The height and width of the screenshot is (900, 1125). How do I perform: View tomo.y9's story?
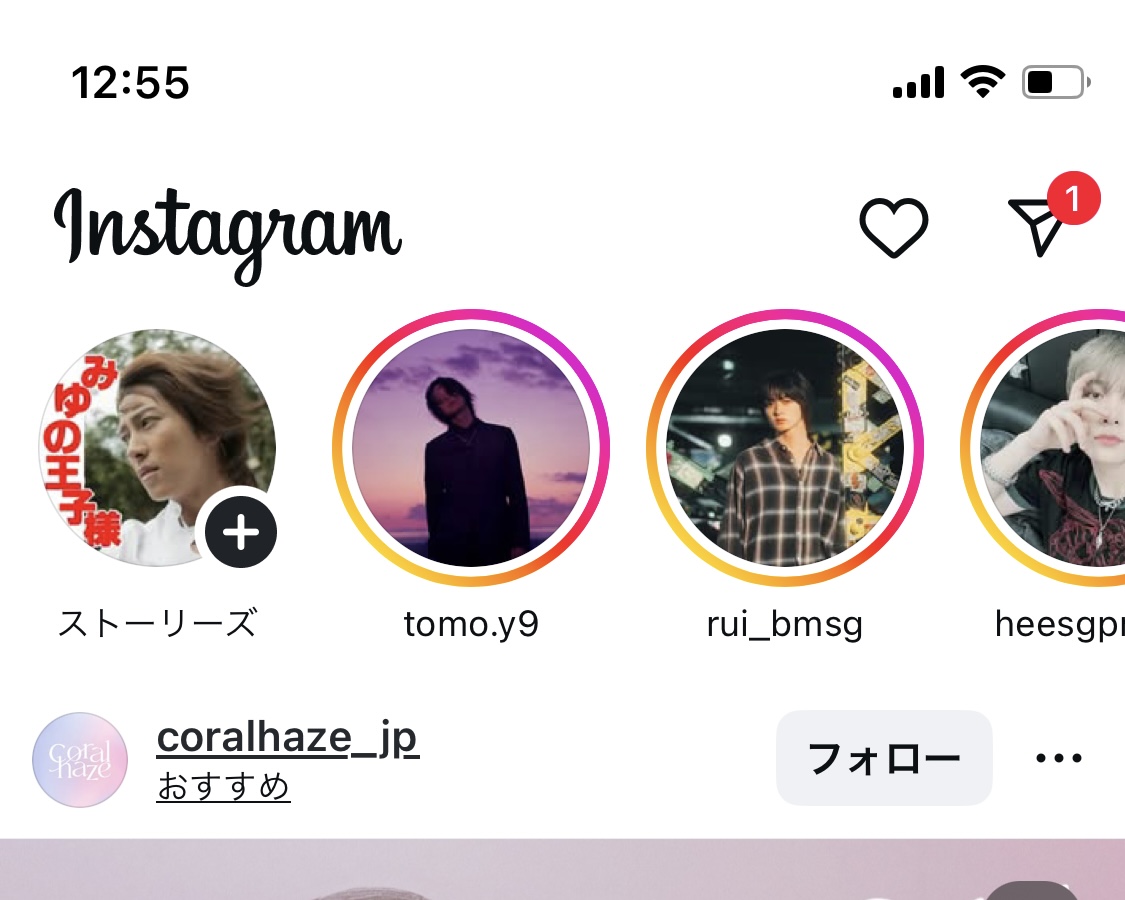pyautogui.click(x=471, y=447)
